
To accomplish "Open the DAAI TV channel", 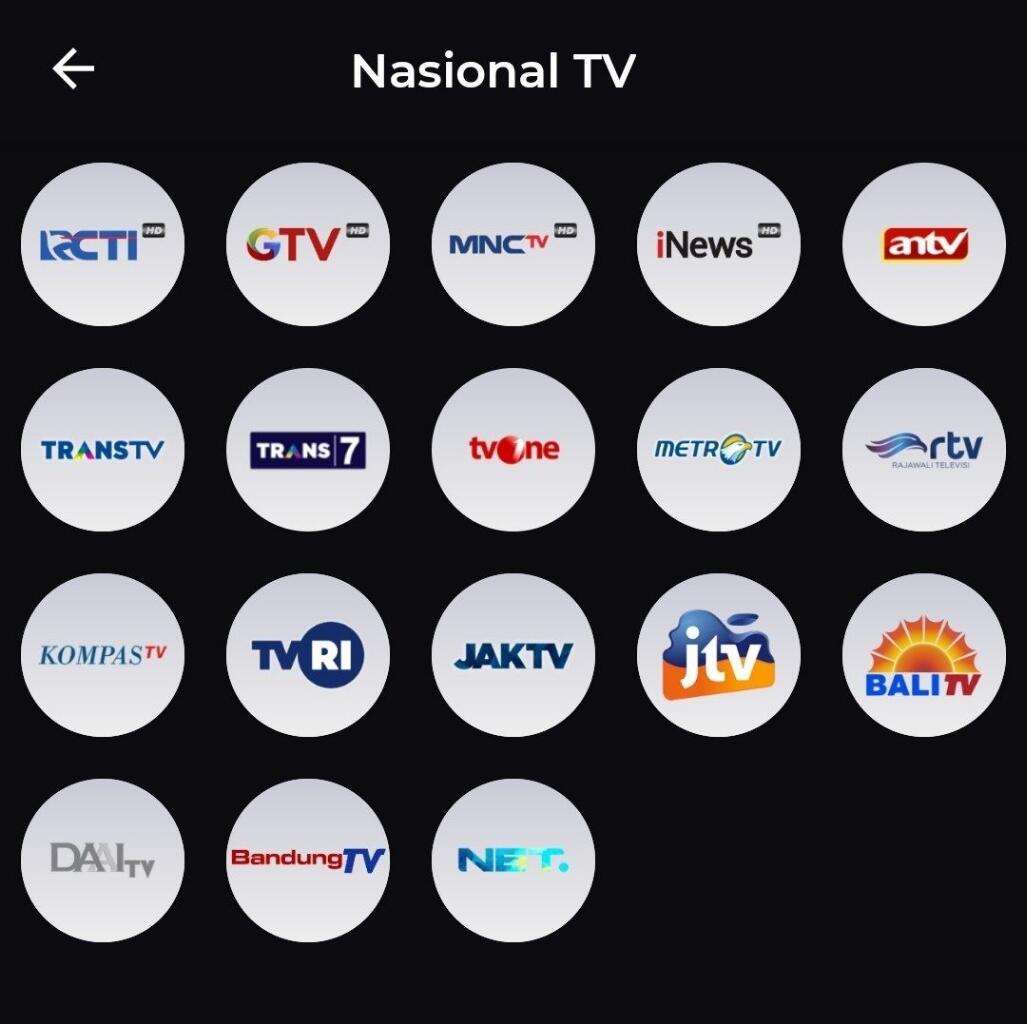I will click(103, 860).
